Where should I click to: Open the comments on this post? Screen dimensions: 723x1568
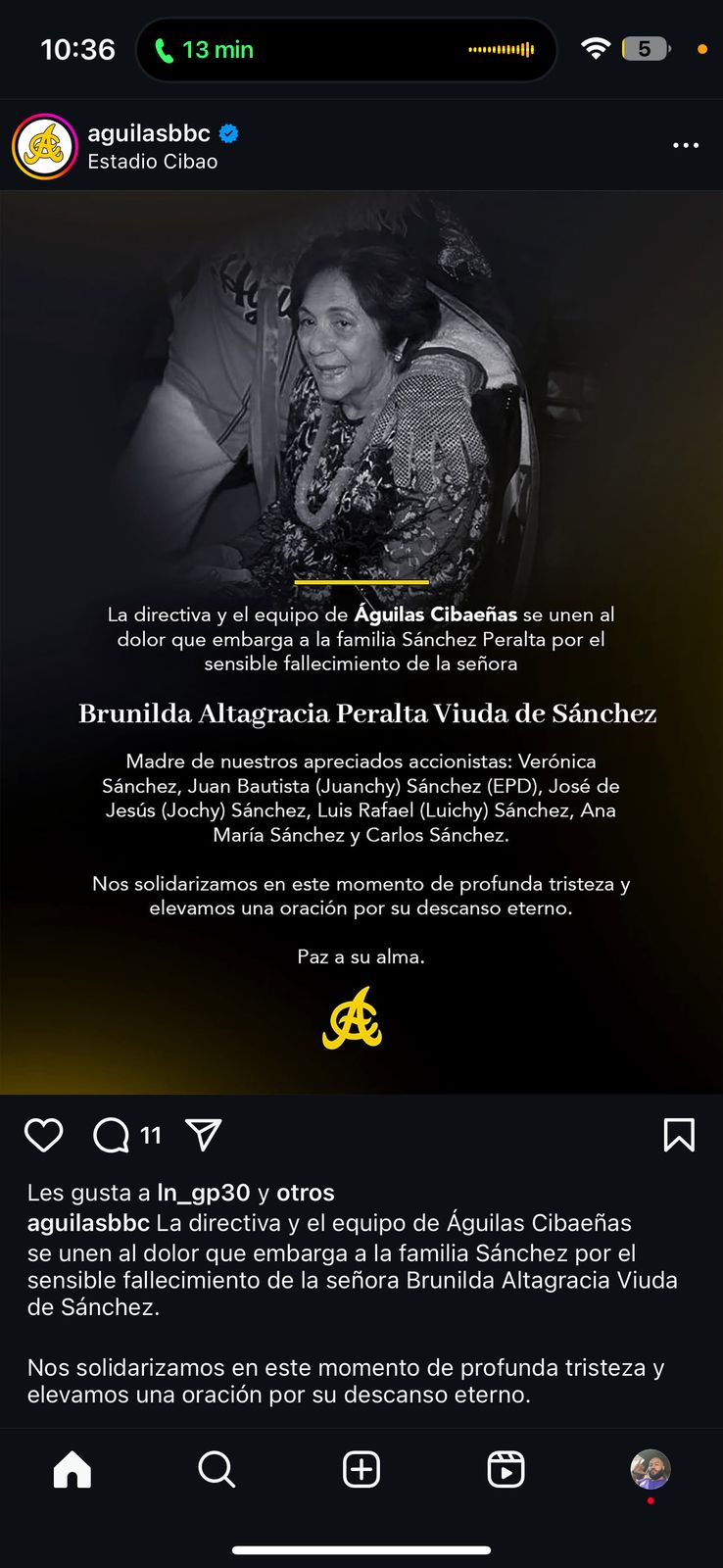(112, 1135)
